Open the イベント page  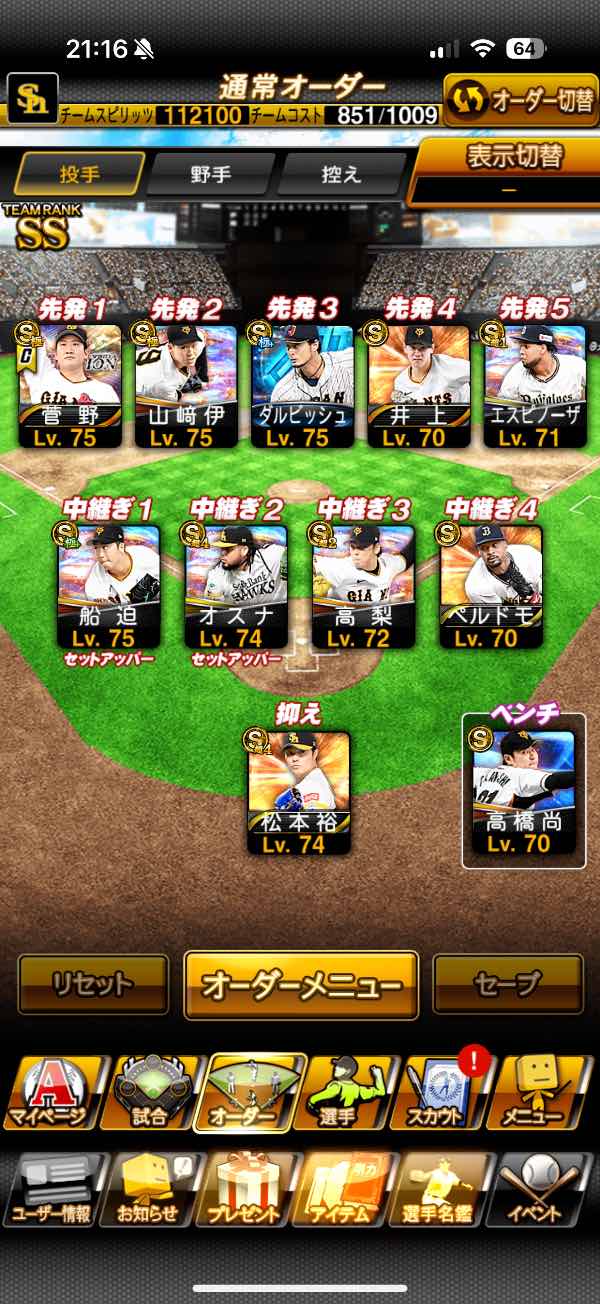pyautogui.click(x=545, y=1190)
